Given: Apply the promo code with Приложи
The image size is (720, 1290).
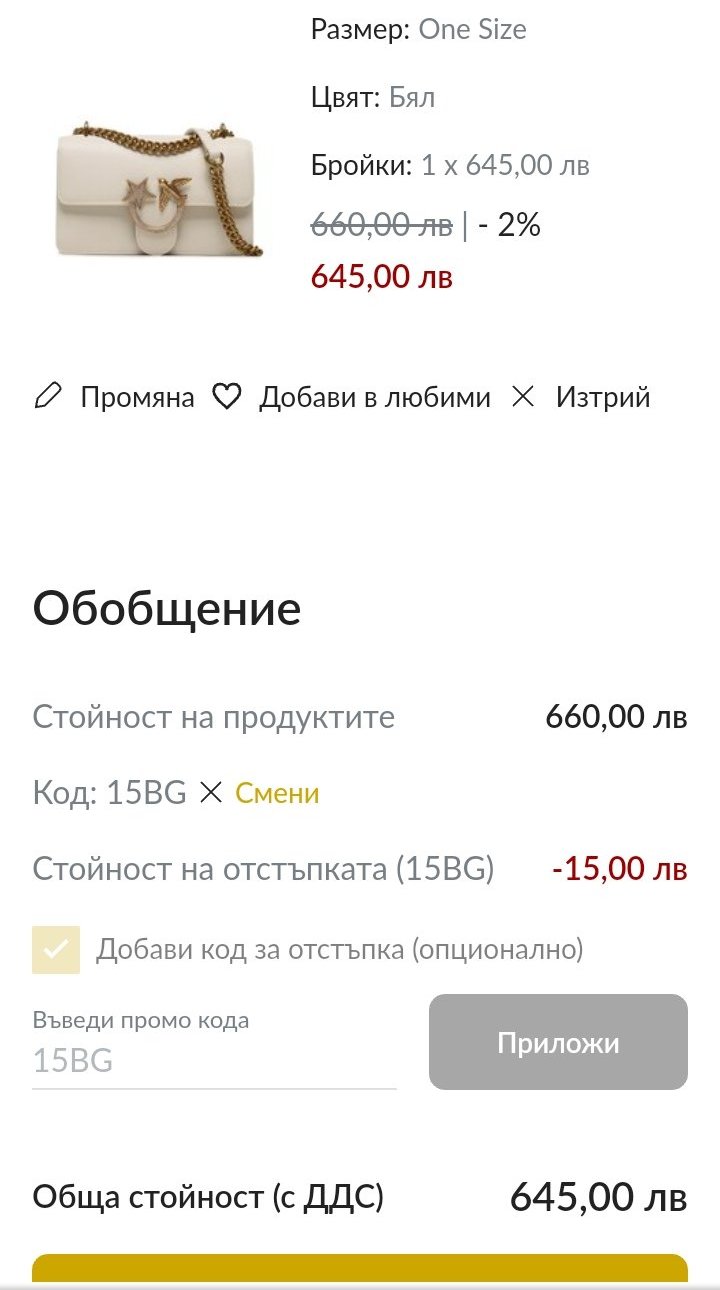Looking at the screenshot, I should click(x=558, y=1042).
